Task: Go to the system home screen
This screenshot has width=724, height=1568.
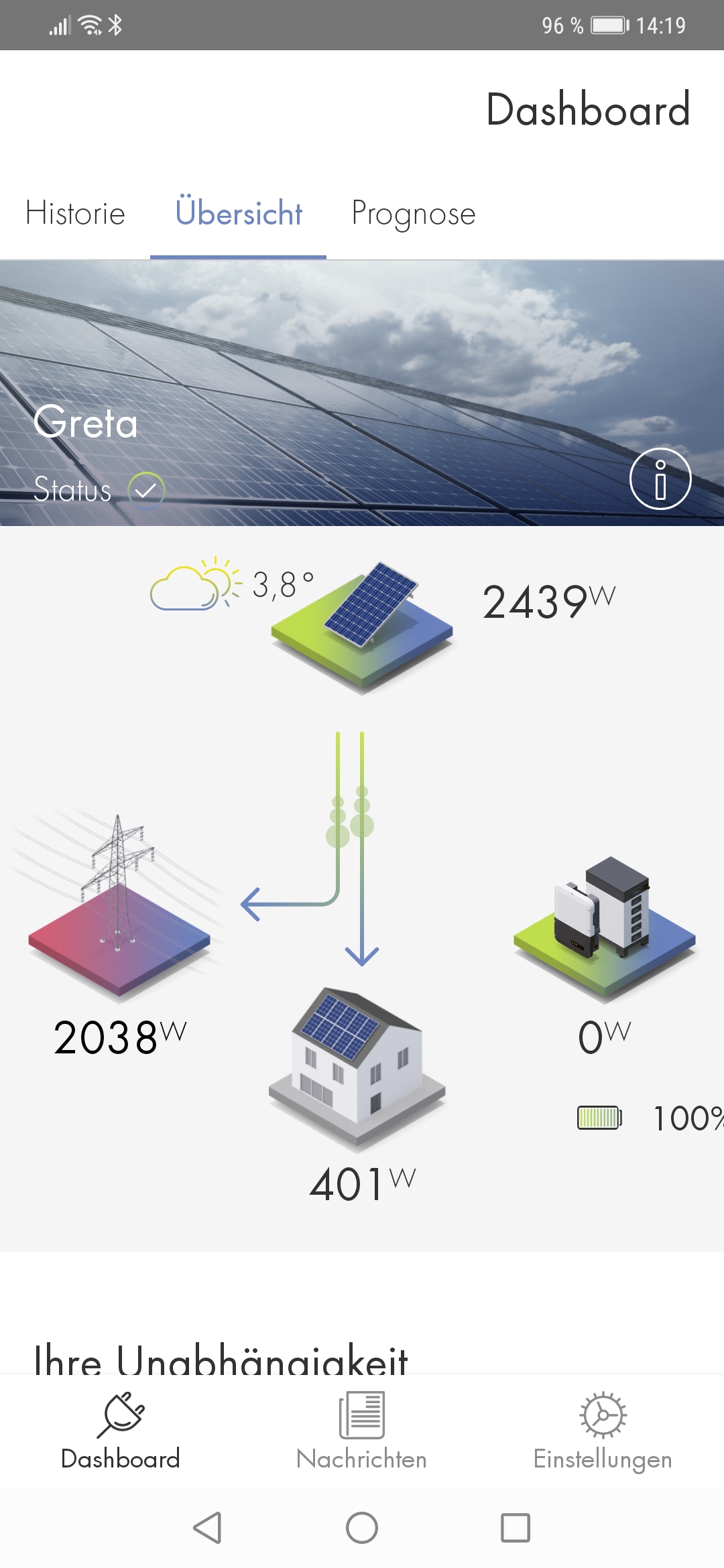Action: 362,1528
